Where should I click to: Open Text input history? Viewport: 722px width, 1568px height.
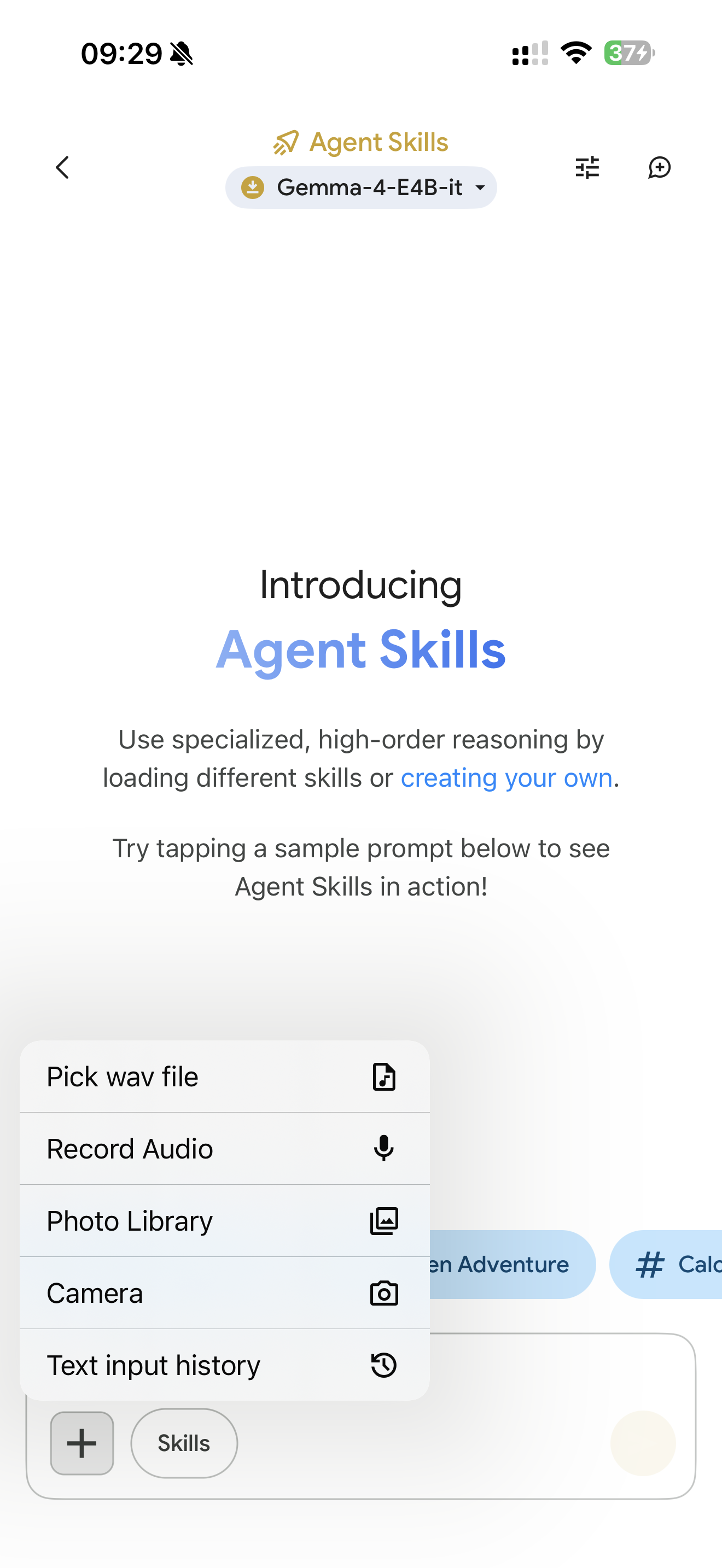click(x=224, y=1365)
